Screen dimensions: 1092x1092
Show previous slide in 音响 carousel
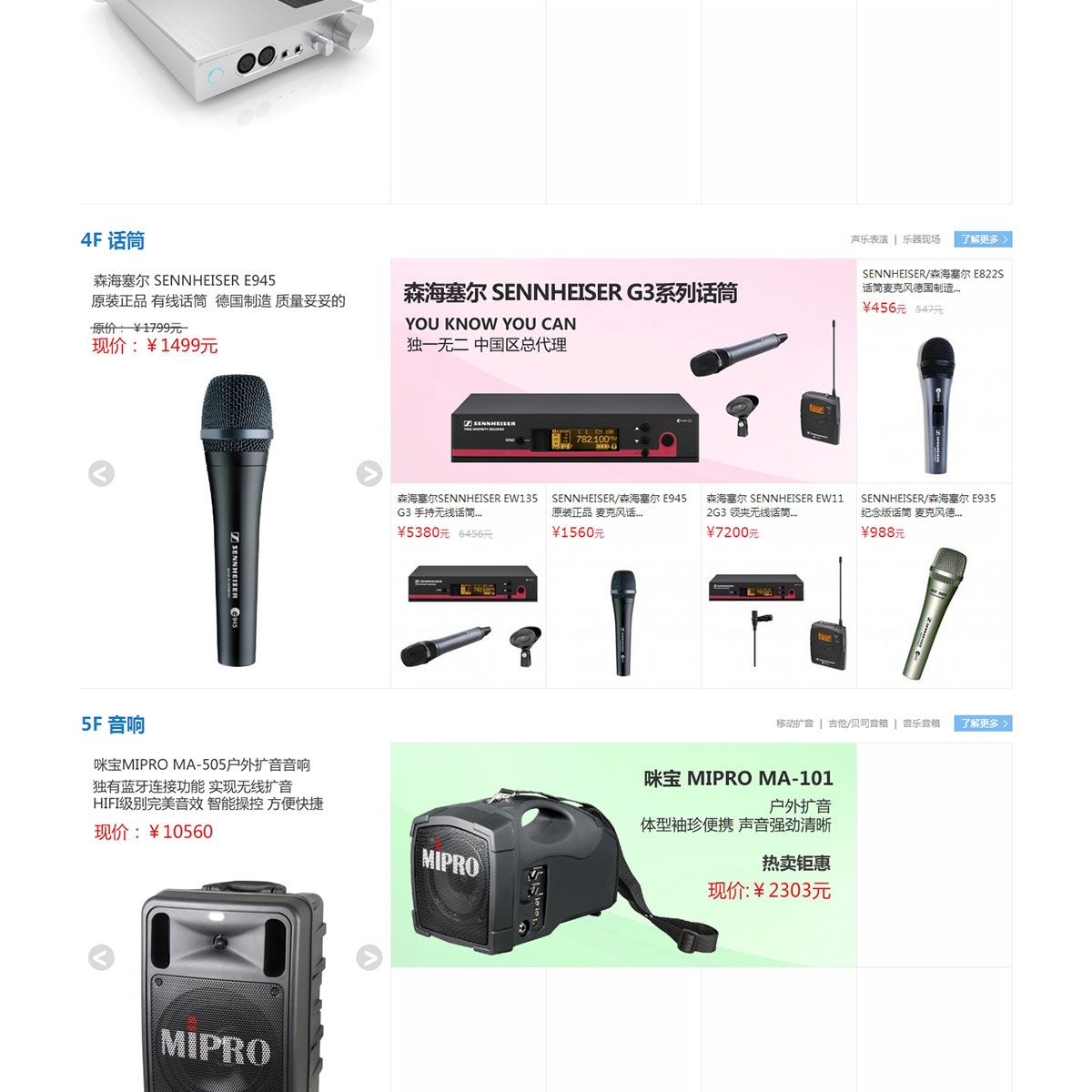tap(101, 957)
